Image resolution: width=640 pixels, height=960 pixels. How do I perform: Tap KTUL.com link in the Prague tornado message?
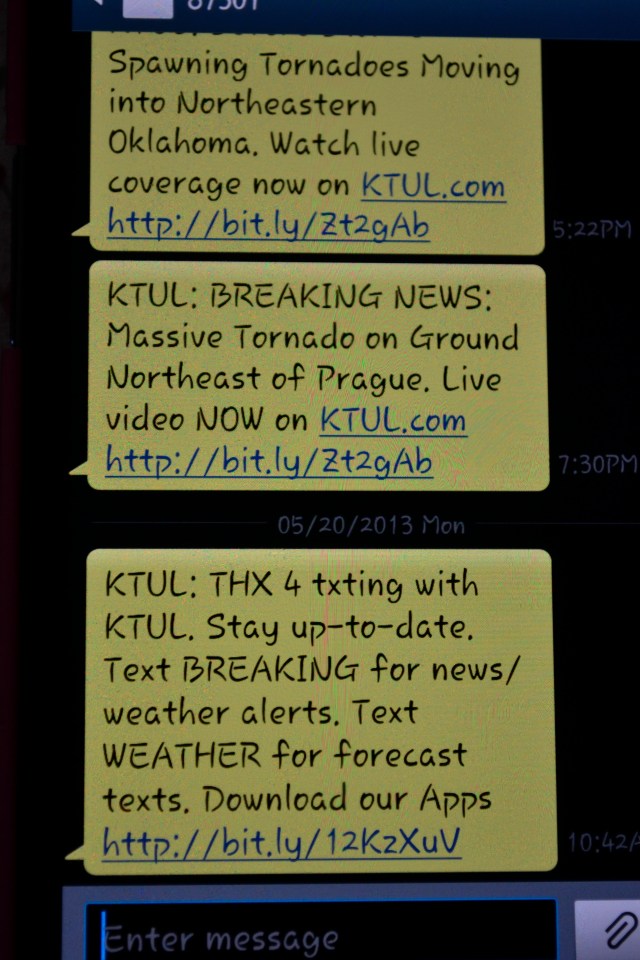pyautogui.click(x=393, y=420)
